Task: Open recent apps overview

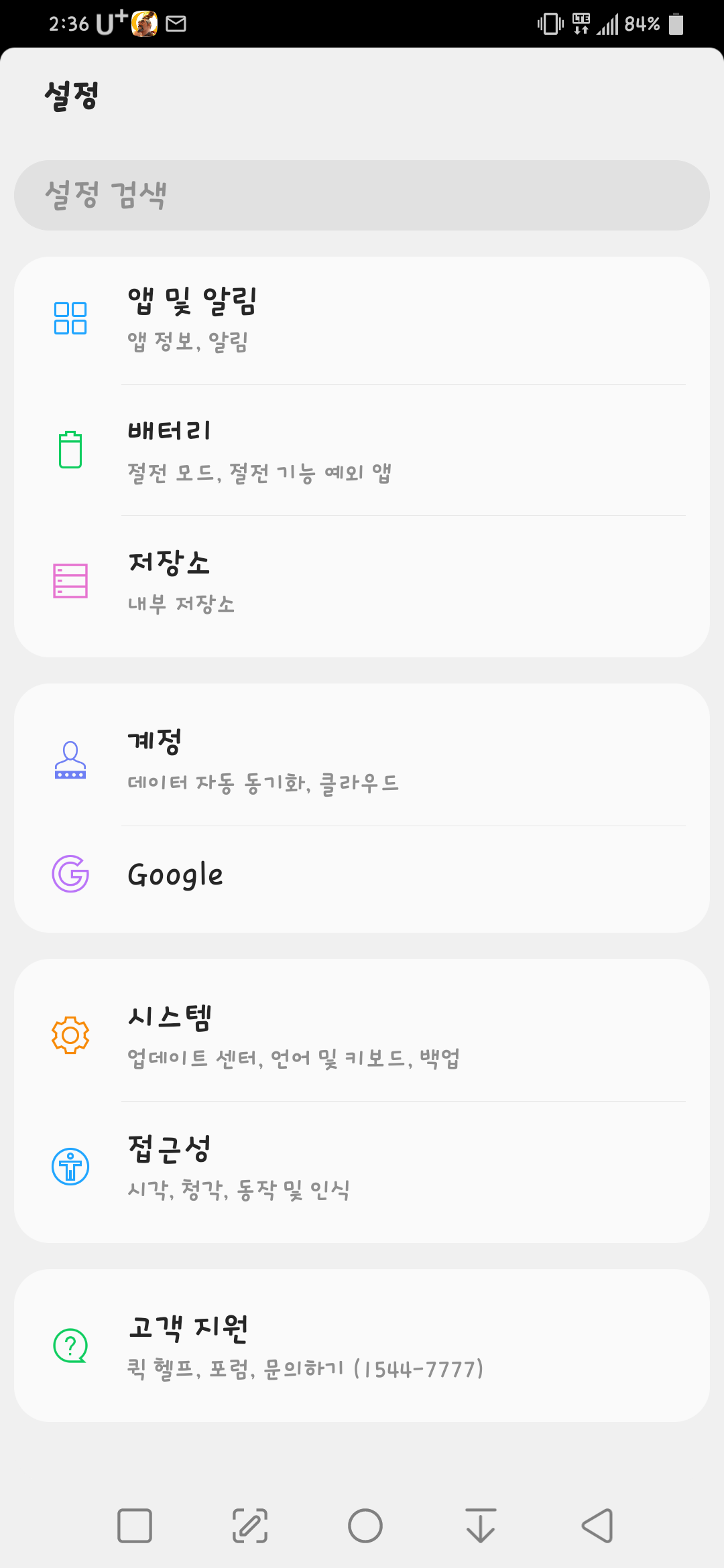Action: pos(135,1526)
